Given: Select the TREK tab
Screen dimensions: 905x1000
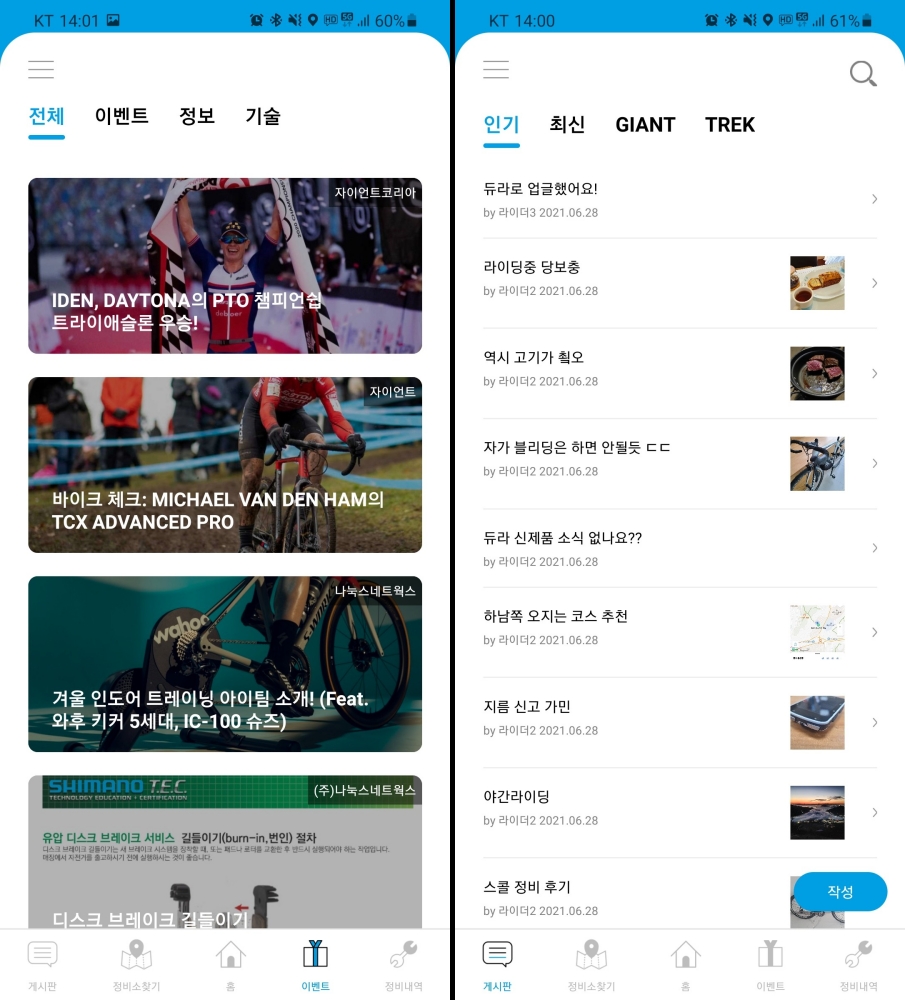Looking at the screenshot, I should pyautogui.click(x=730, y=125).
